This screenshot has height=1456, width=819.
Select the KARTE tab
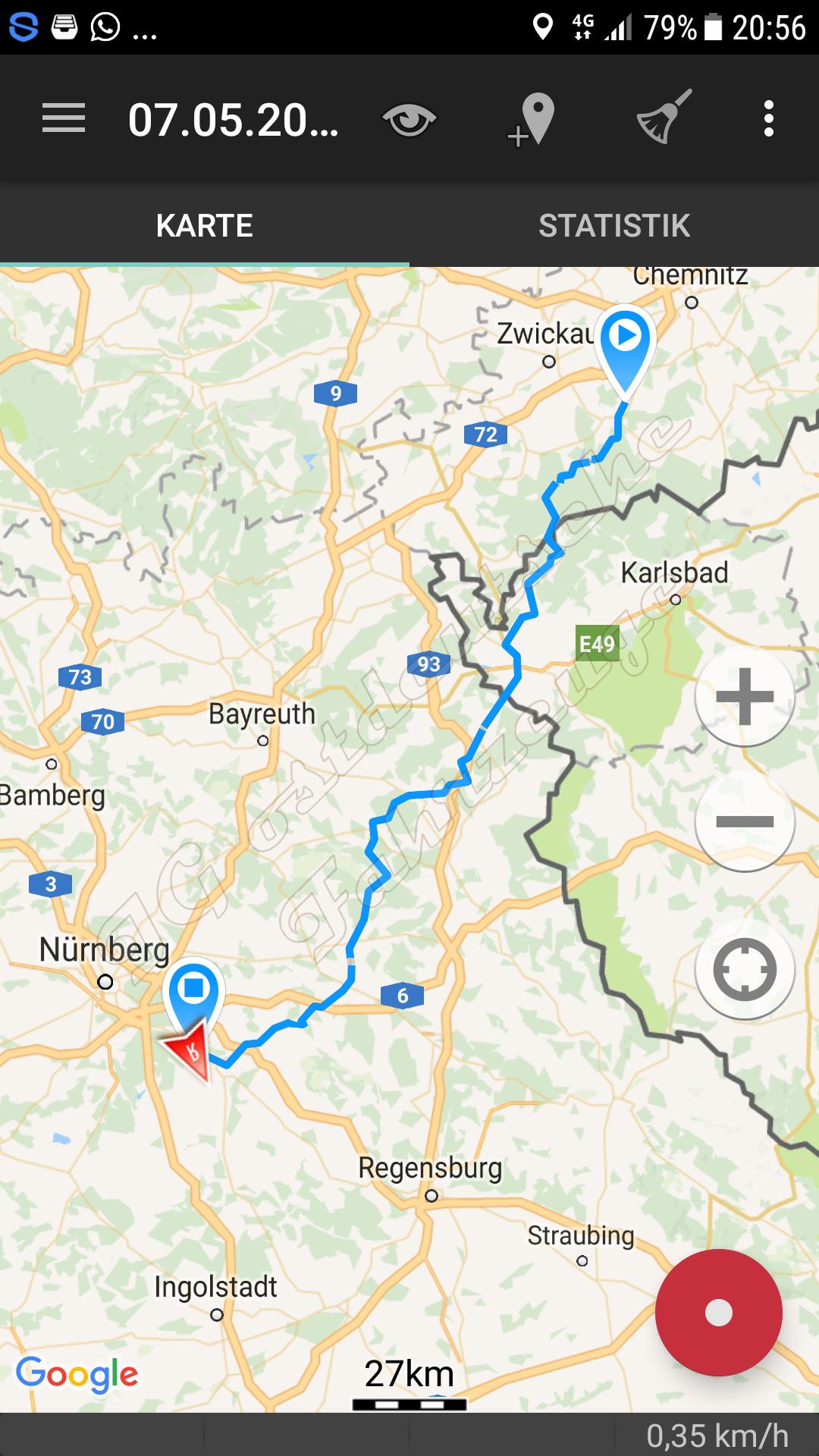(x=205, y=225)
